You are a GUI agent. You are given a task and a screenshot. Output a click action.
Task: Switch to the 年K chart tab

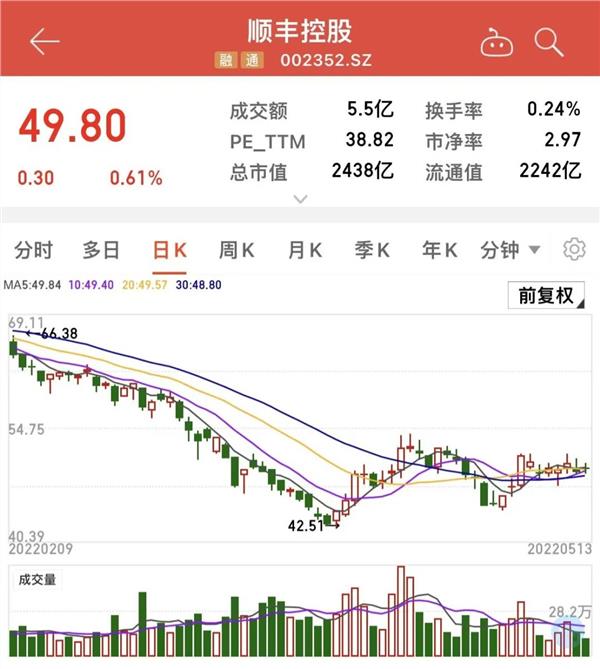coord(439,250)
